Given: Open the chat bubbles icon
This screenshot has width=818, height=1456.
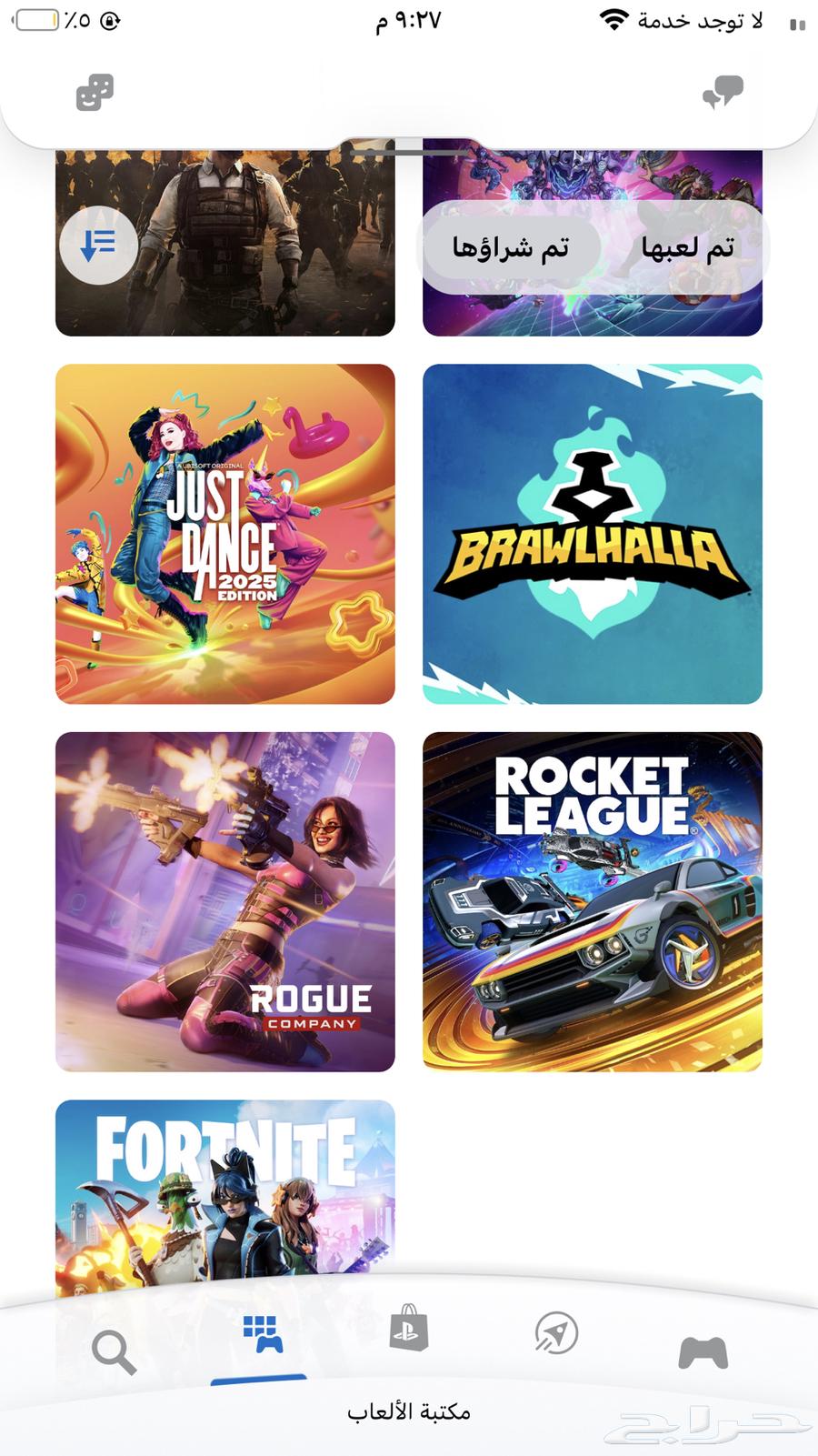Looking at the screenshot, I should [x=723, y=92].
